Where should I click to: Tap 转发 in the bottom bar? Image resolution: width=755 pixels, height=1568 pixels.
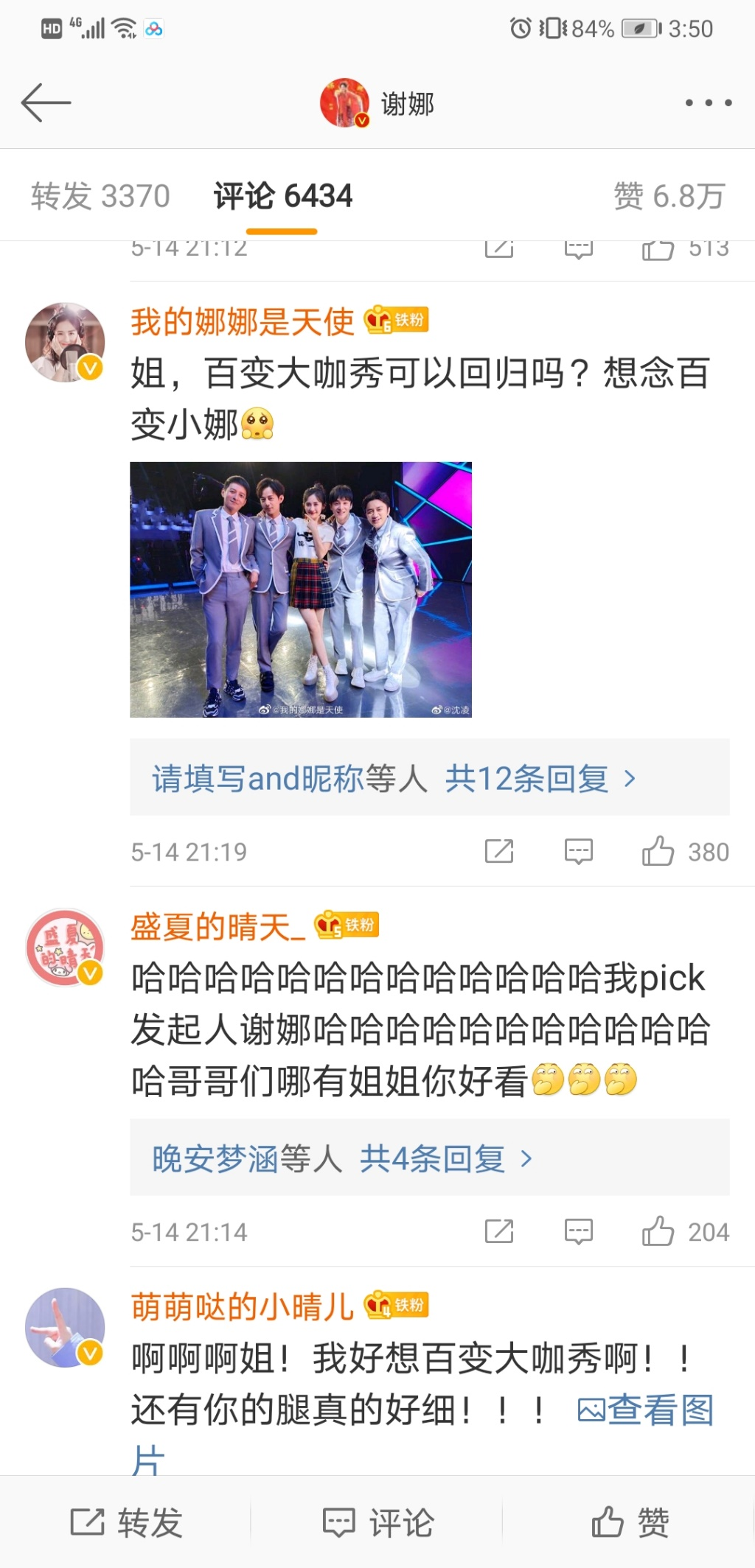tap(126, 1522)
